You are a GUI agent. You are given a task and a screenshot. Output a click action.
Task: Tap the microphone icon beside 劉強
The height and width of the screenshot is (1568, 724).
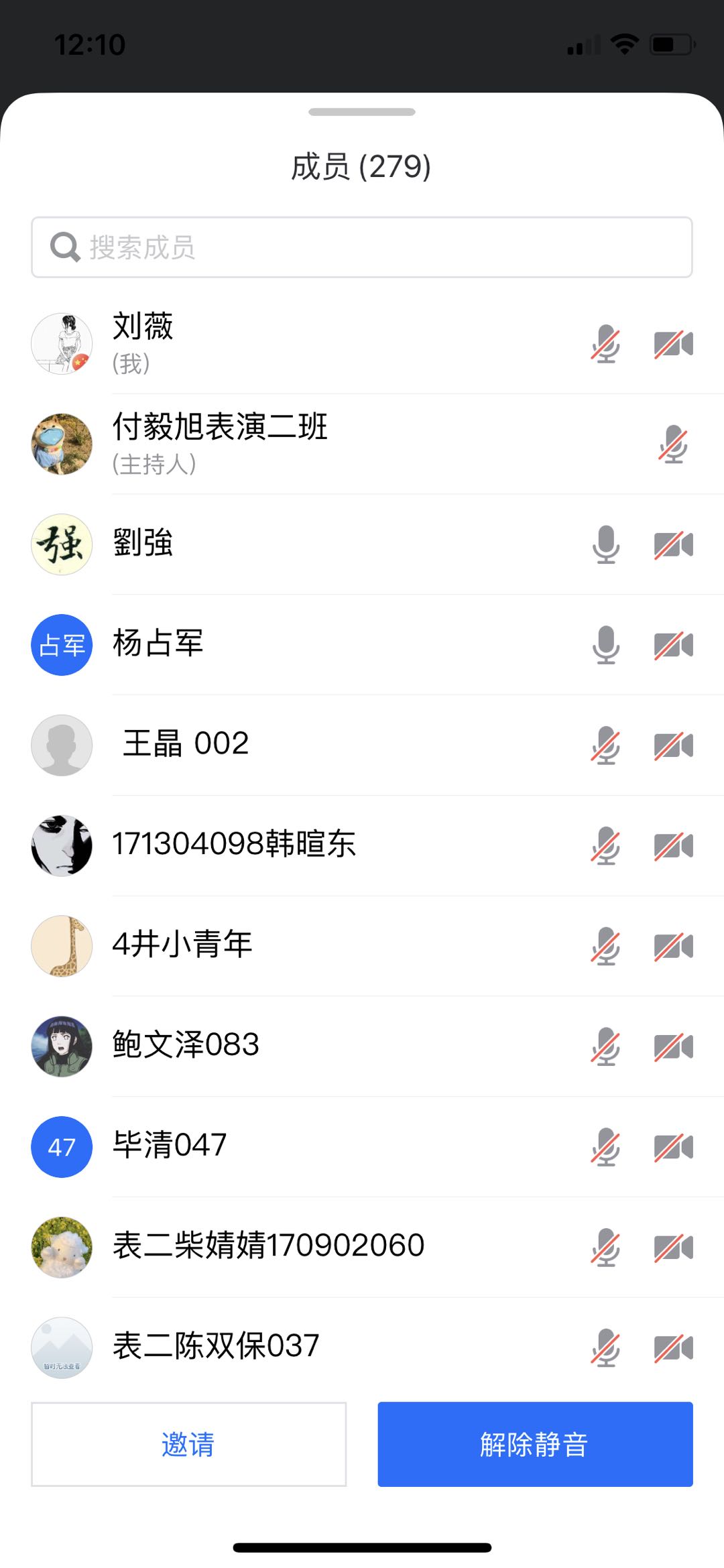tap(605, 544)
